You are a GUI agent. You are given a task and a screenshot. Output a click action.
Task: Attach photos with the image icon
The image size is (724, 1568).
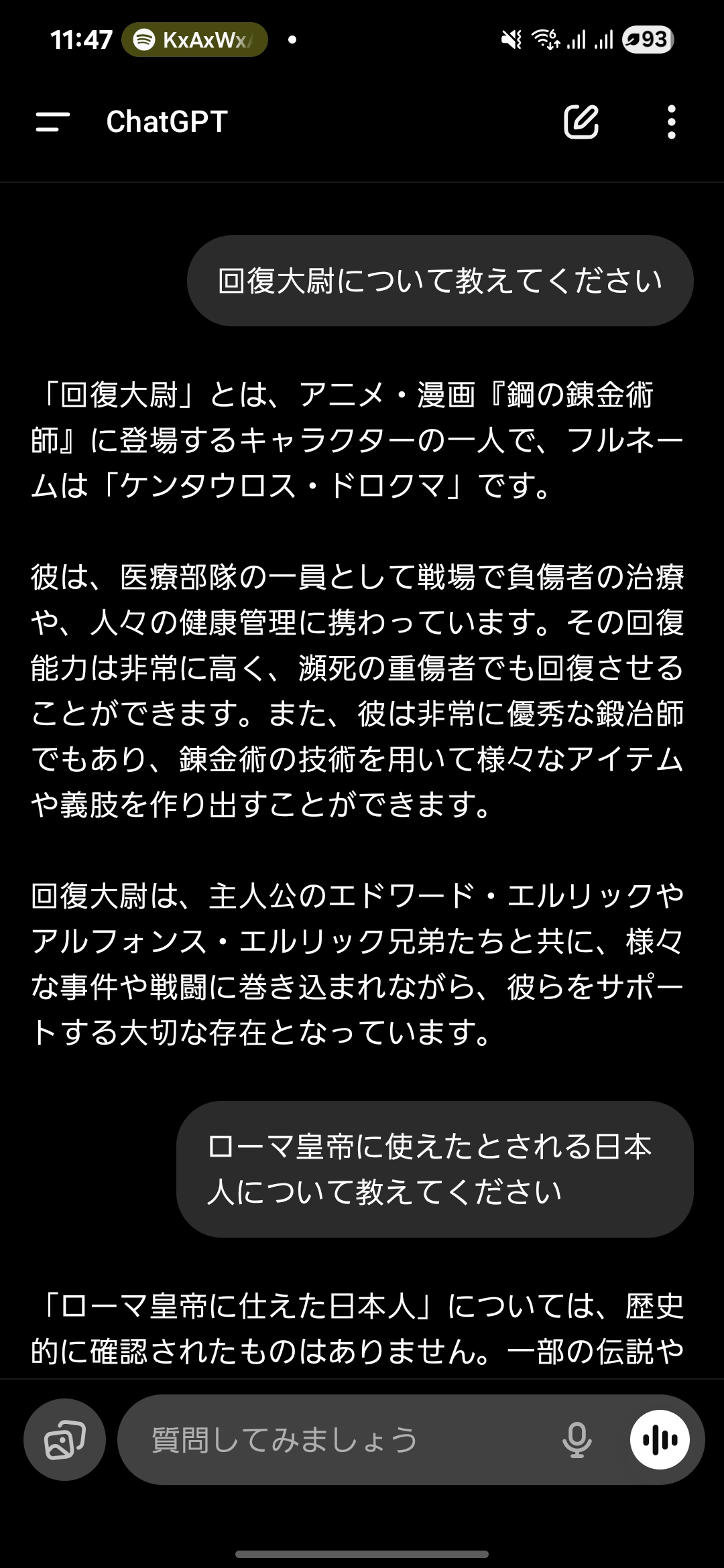coord(64,1439)
